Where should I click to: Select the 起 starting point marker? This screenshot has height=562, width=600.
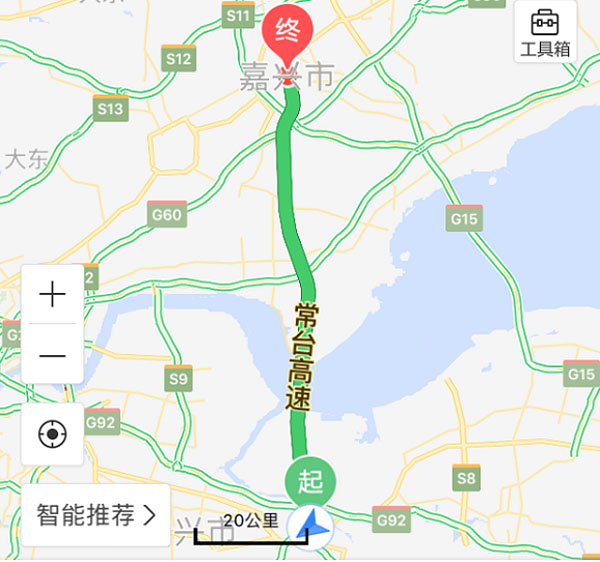[310, 482]
